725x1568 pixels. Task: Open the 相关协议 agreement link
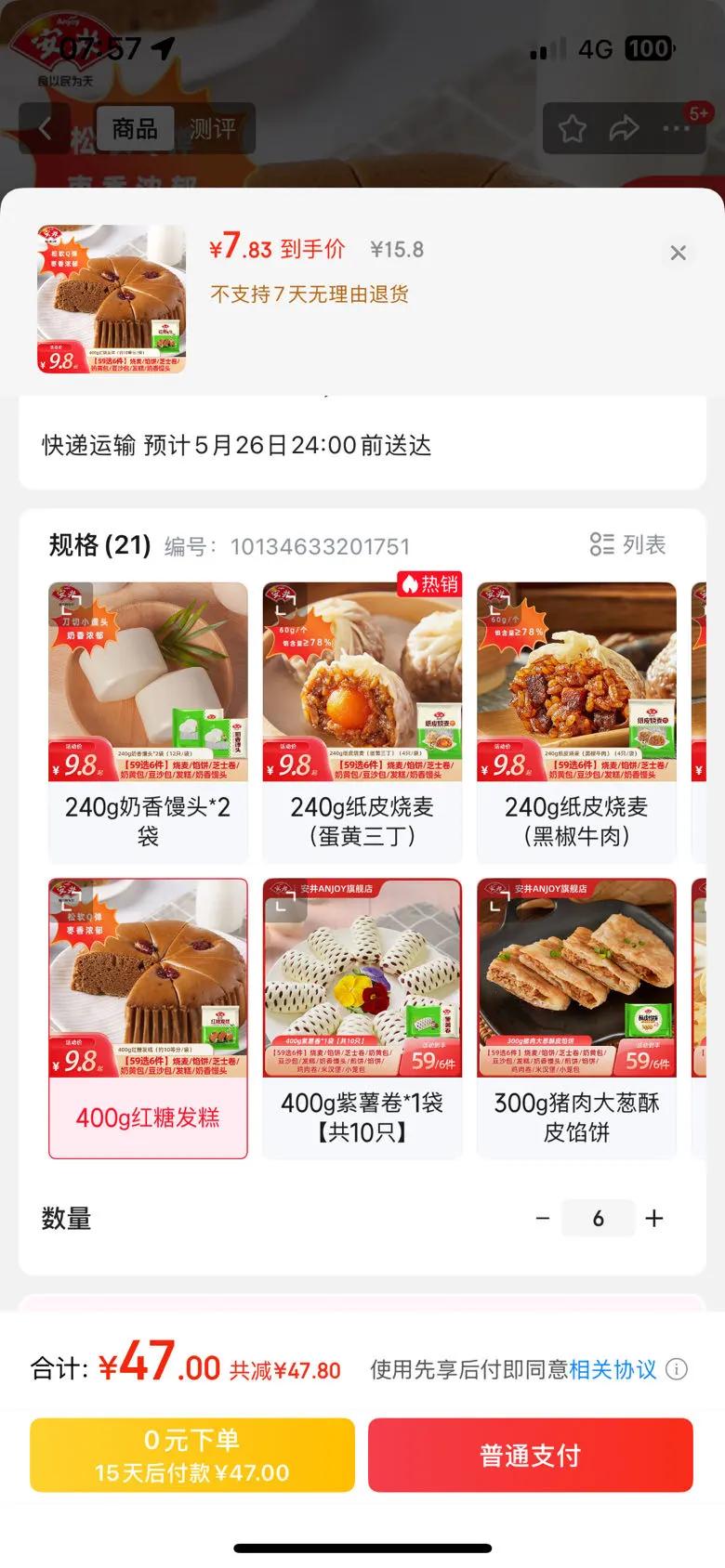point(613,1369)
